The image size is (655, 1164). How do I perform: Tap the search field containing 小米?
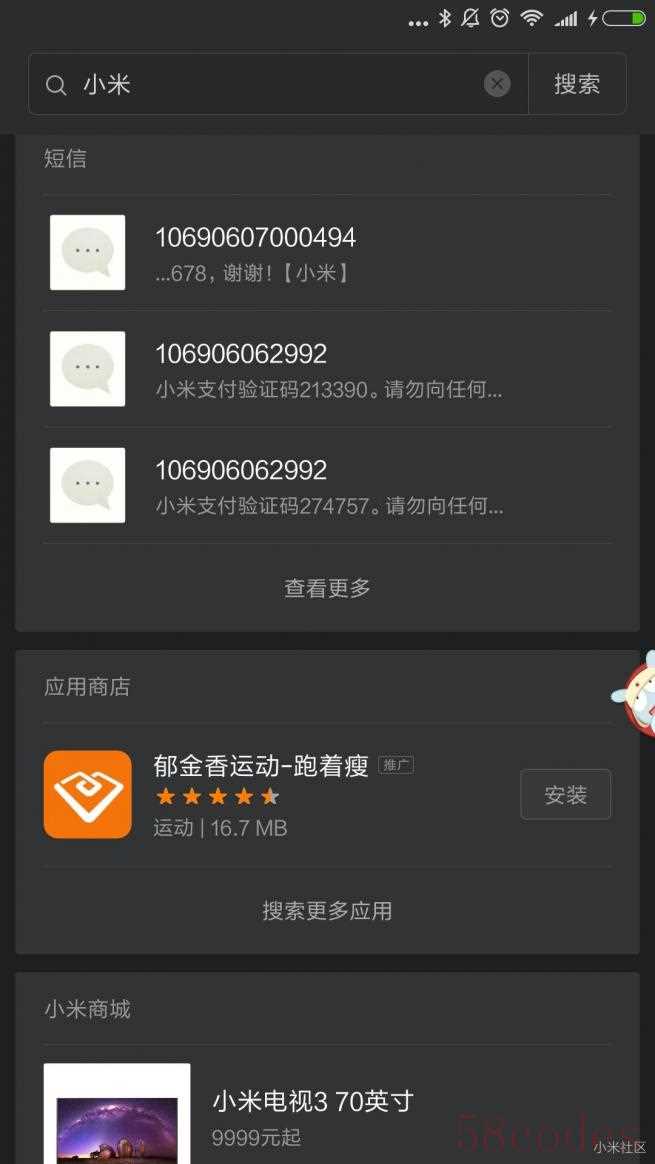click(270, 84)
